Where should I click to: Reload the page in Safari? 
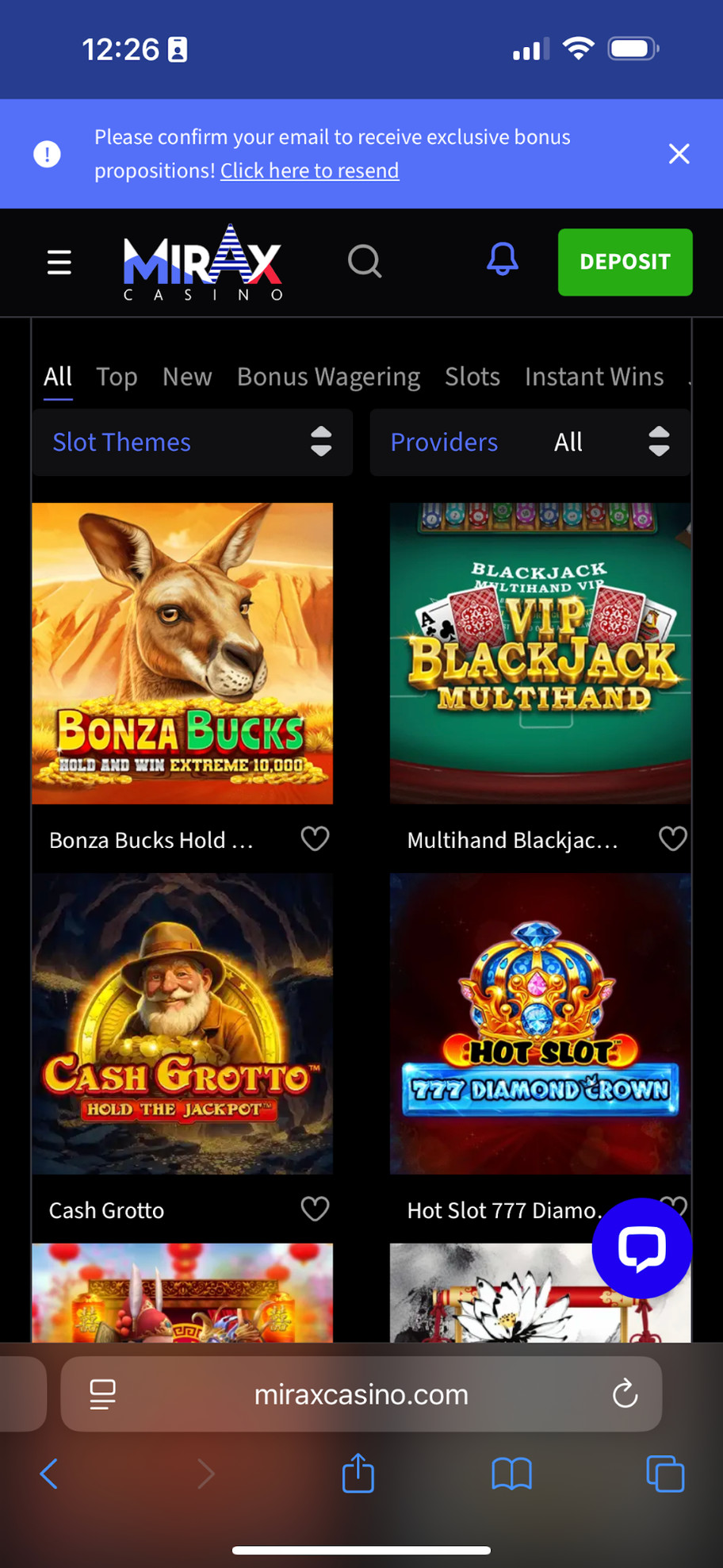coord(625,1394)
